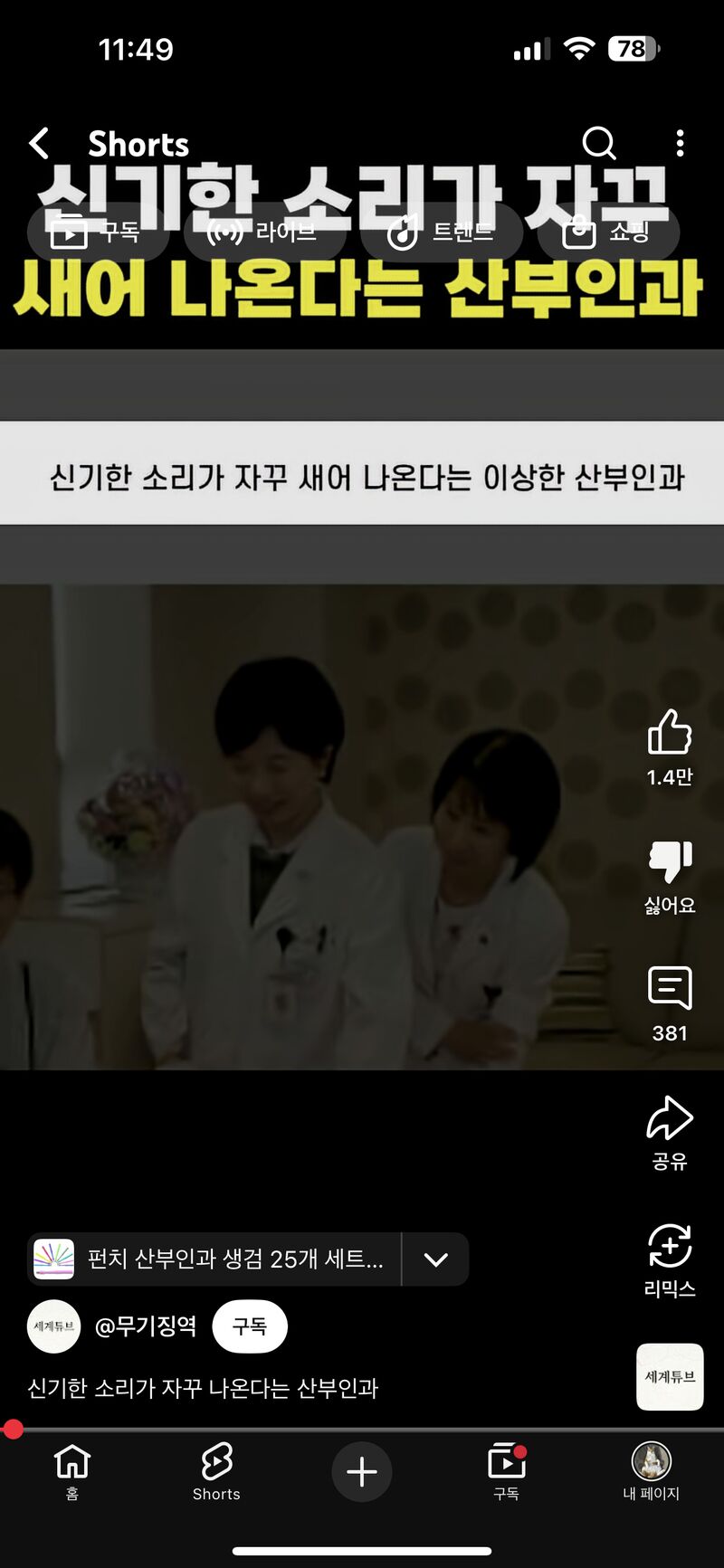Create a new video with plus button
The height and width of the screenshot is (1568, 724).
pos(362,1472)
